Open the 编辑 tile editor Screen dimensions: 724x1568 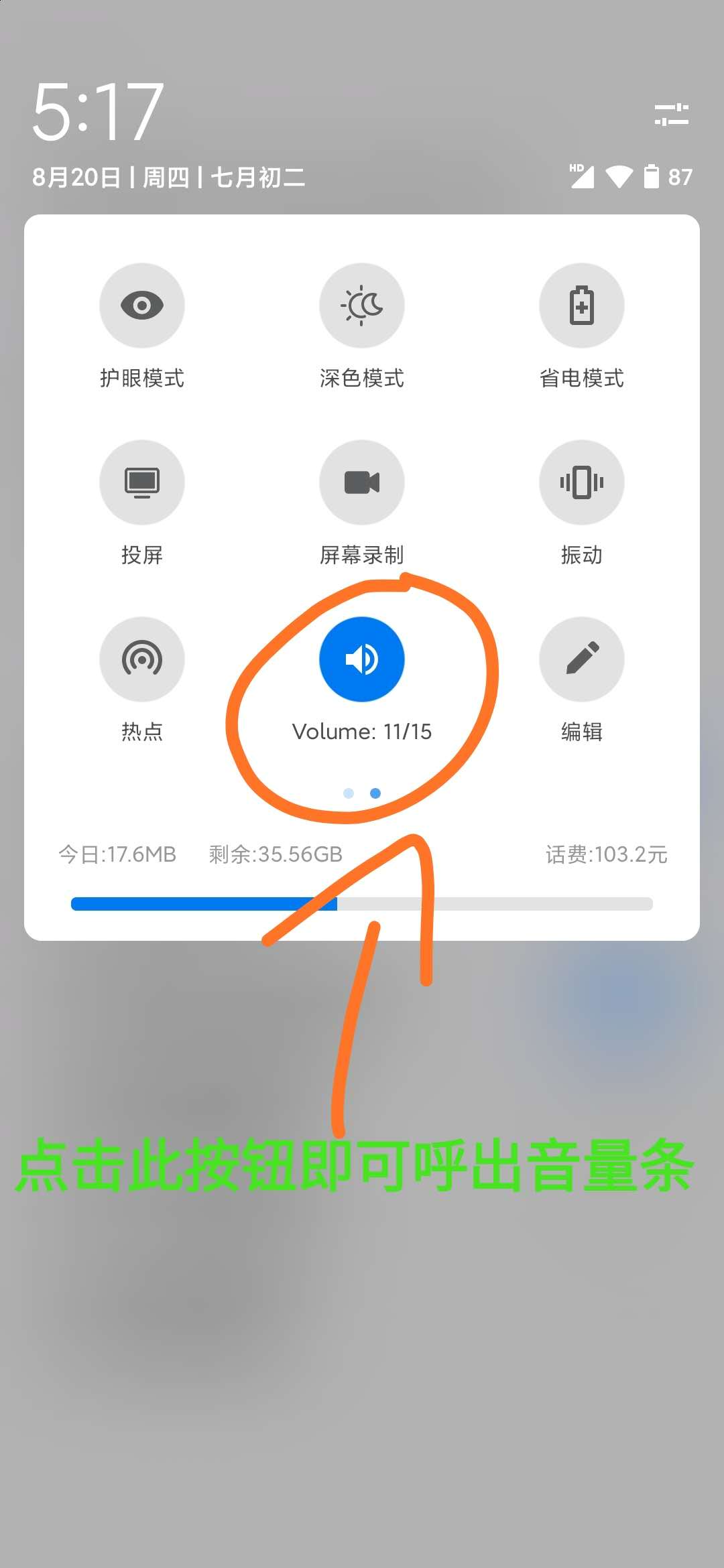coord(581,659)
